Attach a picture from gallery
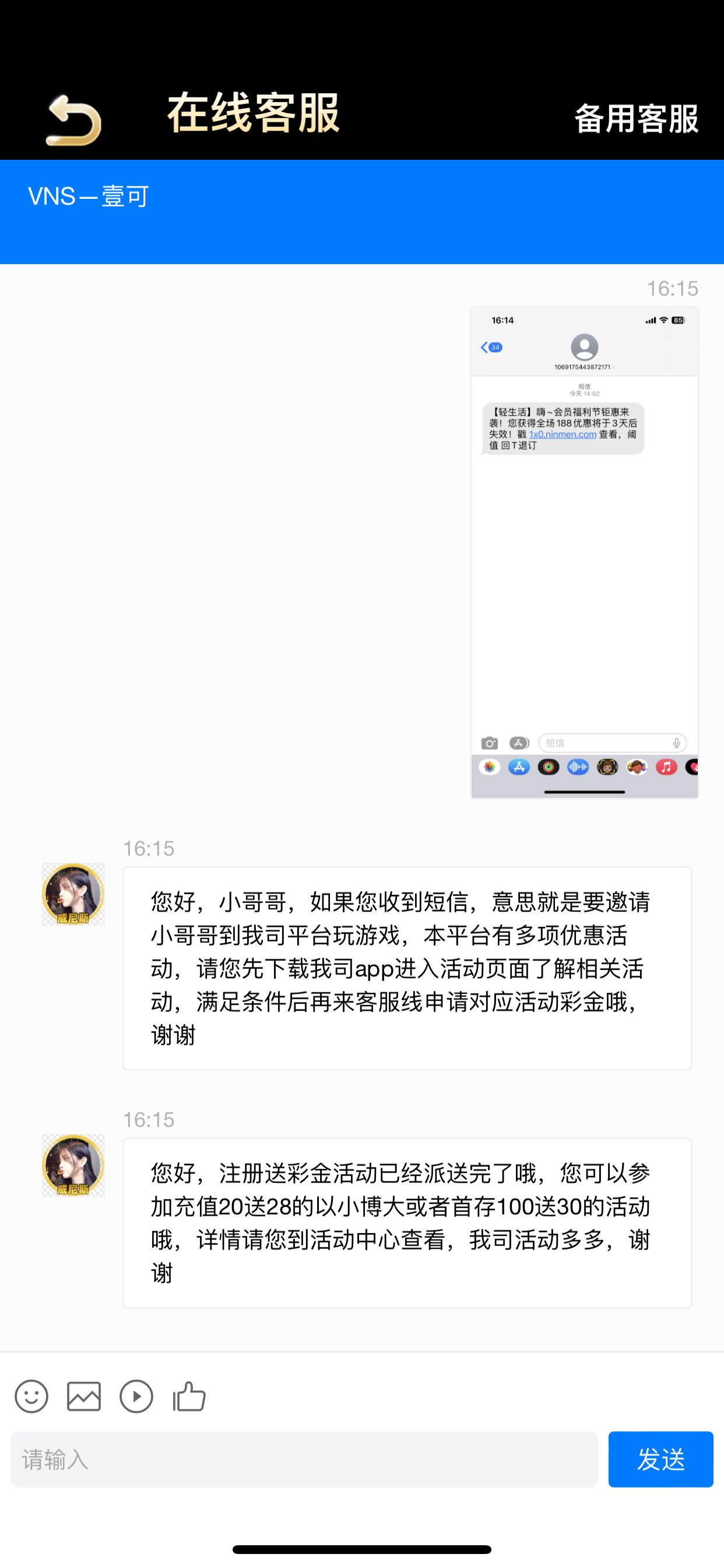The image size is (724, 1568). coord(84,1396)
